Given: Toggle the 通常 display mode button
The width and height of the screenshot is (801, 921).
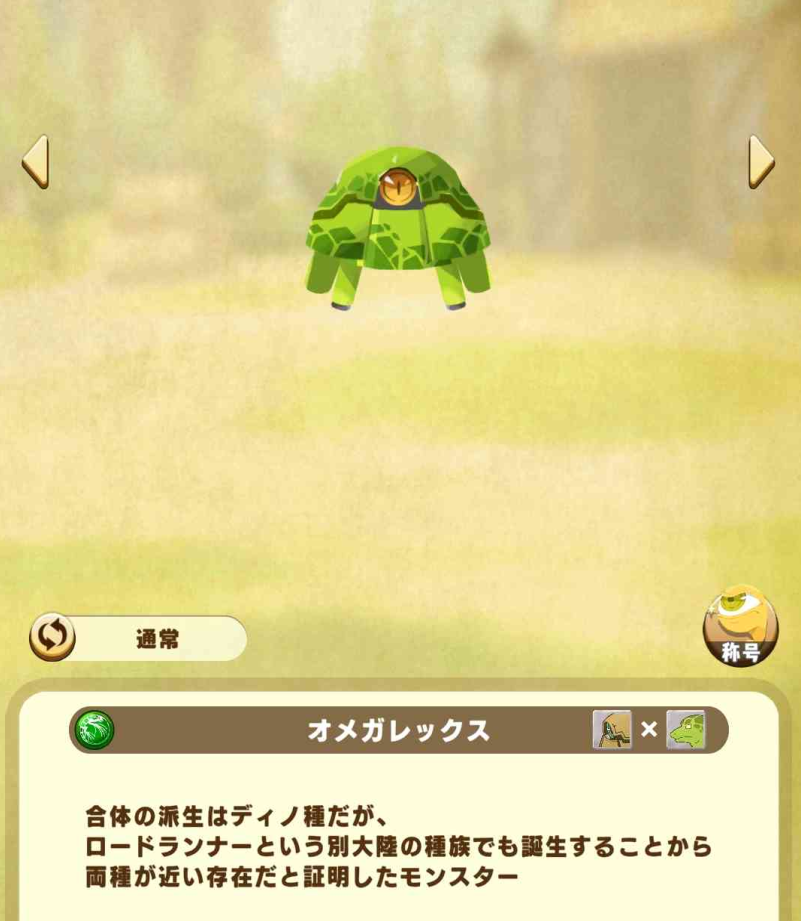Looking at the screenshot, I should pyautogui.click(x=138, y=638).
